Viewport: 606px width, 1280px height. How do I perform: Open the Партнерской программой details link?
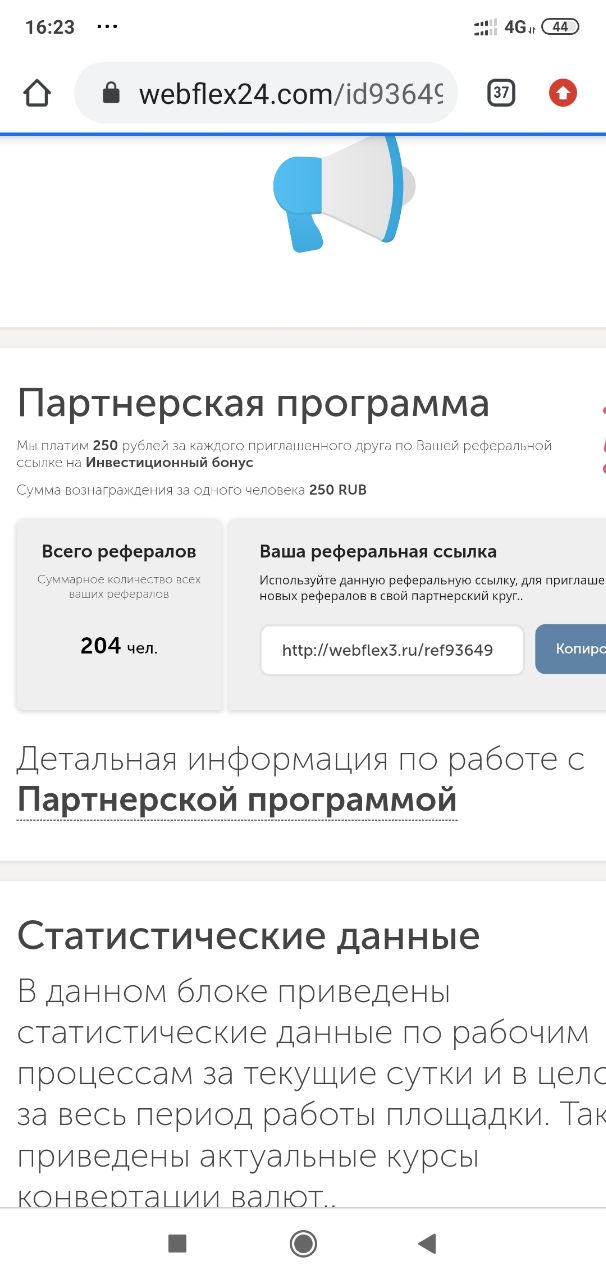click(237, 800)
